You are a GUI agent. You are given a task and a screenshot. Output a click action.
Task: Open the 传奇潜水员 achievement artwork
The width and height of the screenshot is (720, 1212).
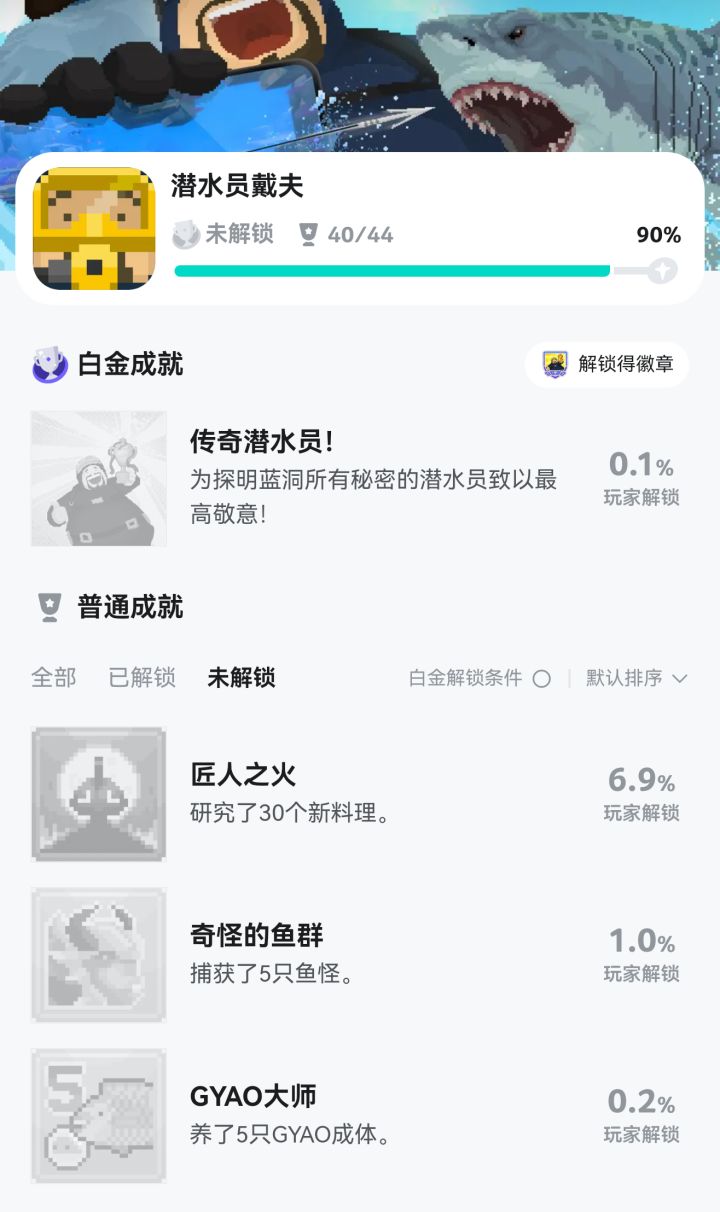point(97,478)
